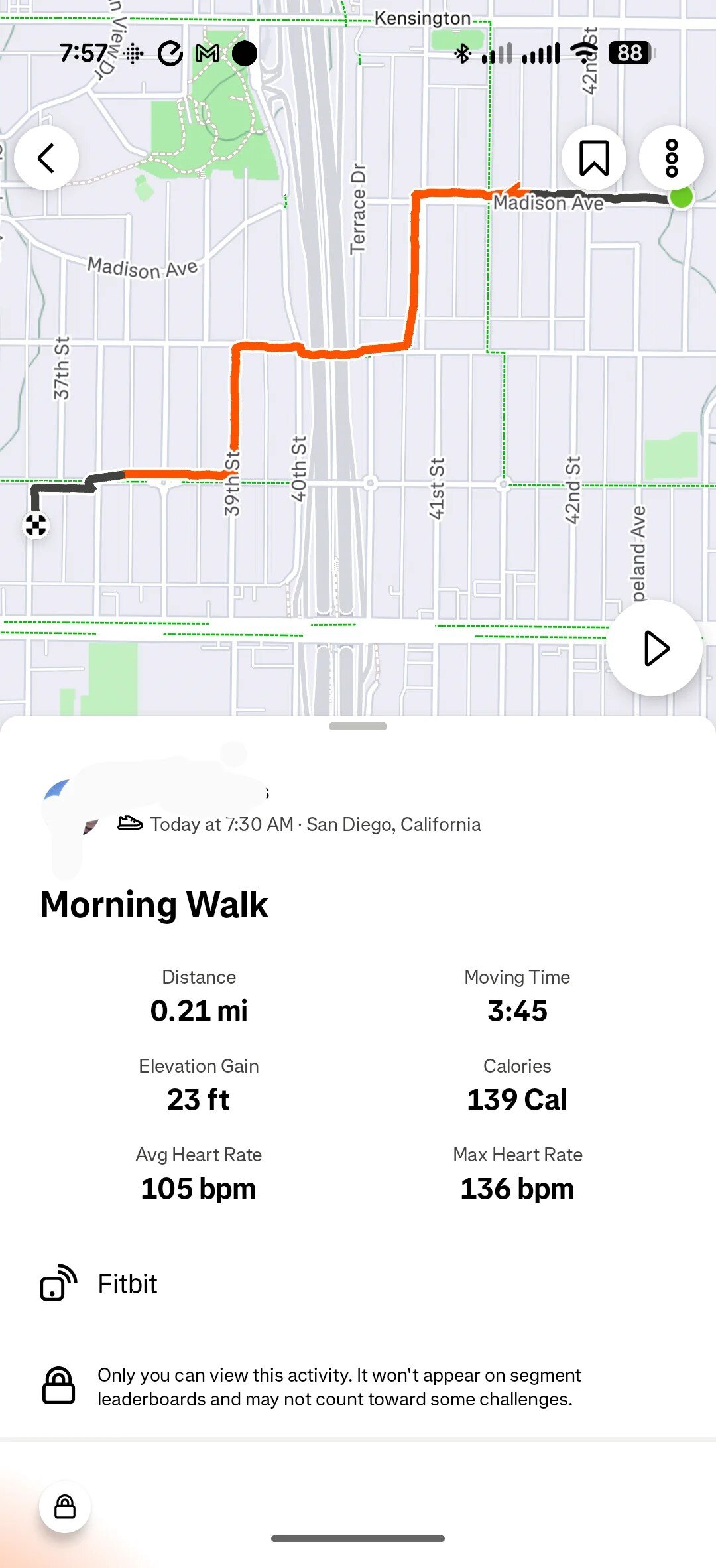This screenshot has height=1568, width=716.
Task: Tap the Avg Heart Rate stat
Action: [x=199, y=1174]
